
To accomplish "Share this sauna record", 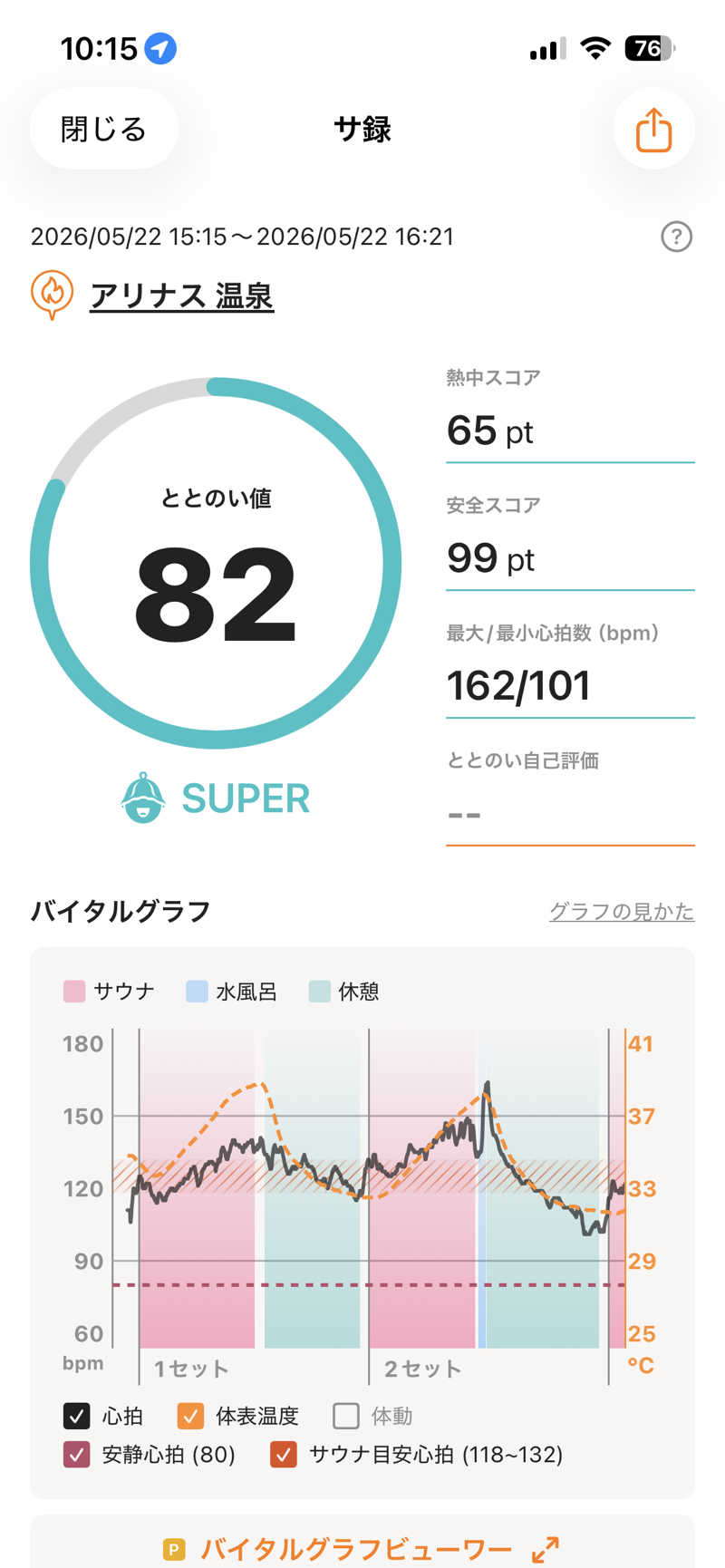I will pos(653,130).
